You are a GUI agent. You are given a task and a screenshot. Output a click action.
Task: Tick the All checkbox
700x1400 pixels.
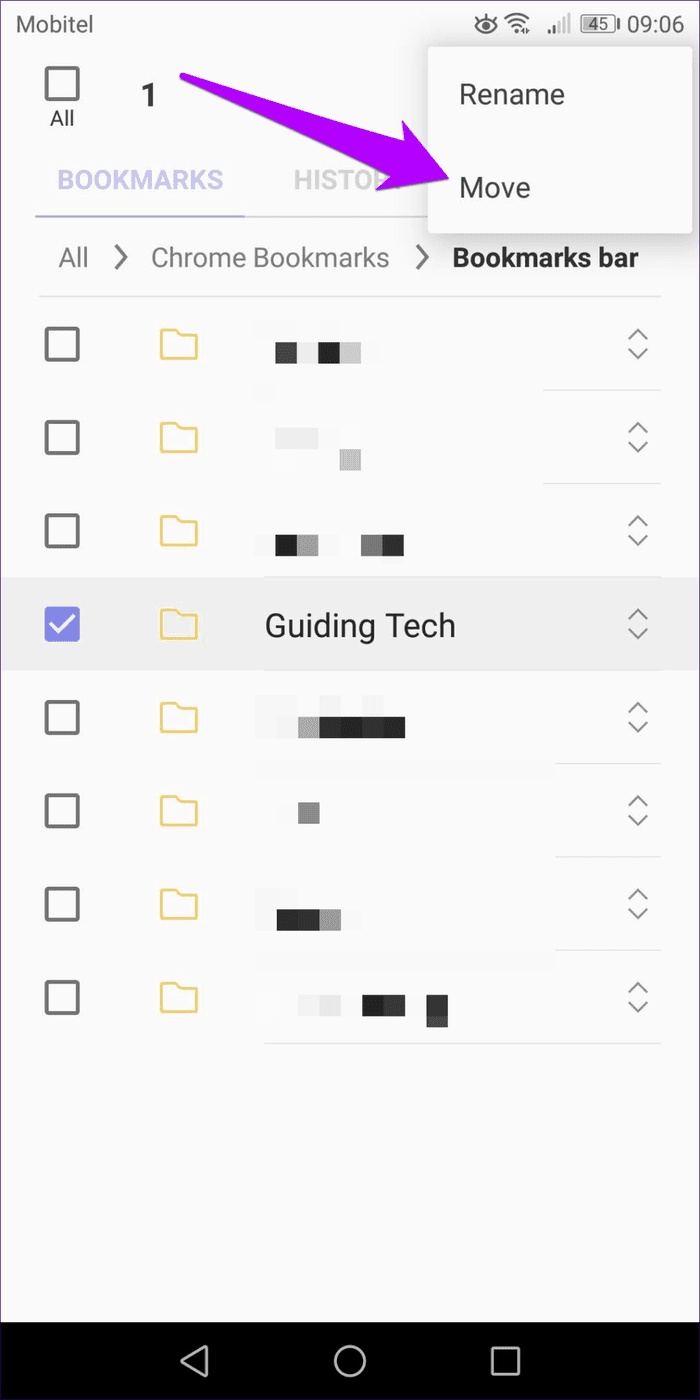62,84
